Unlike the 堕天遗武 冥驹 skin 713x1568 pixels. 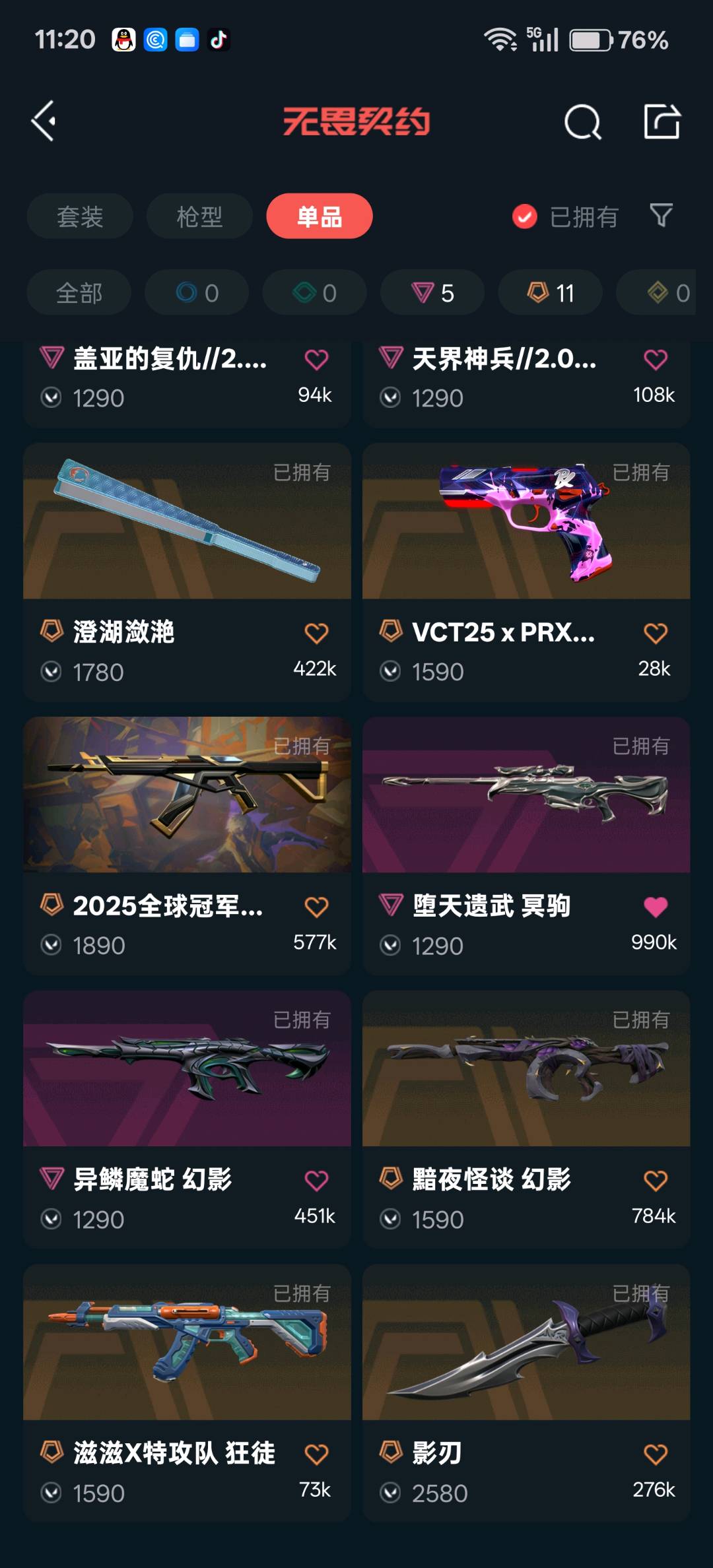point(655,907)
